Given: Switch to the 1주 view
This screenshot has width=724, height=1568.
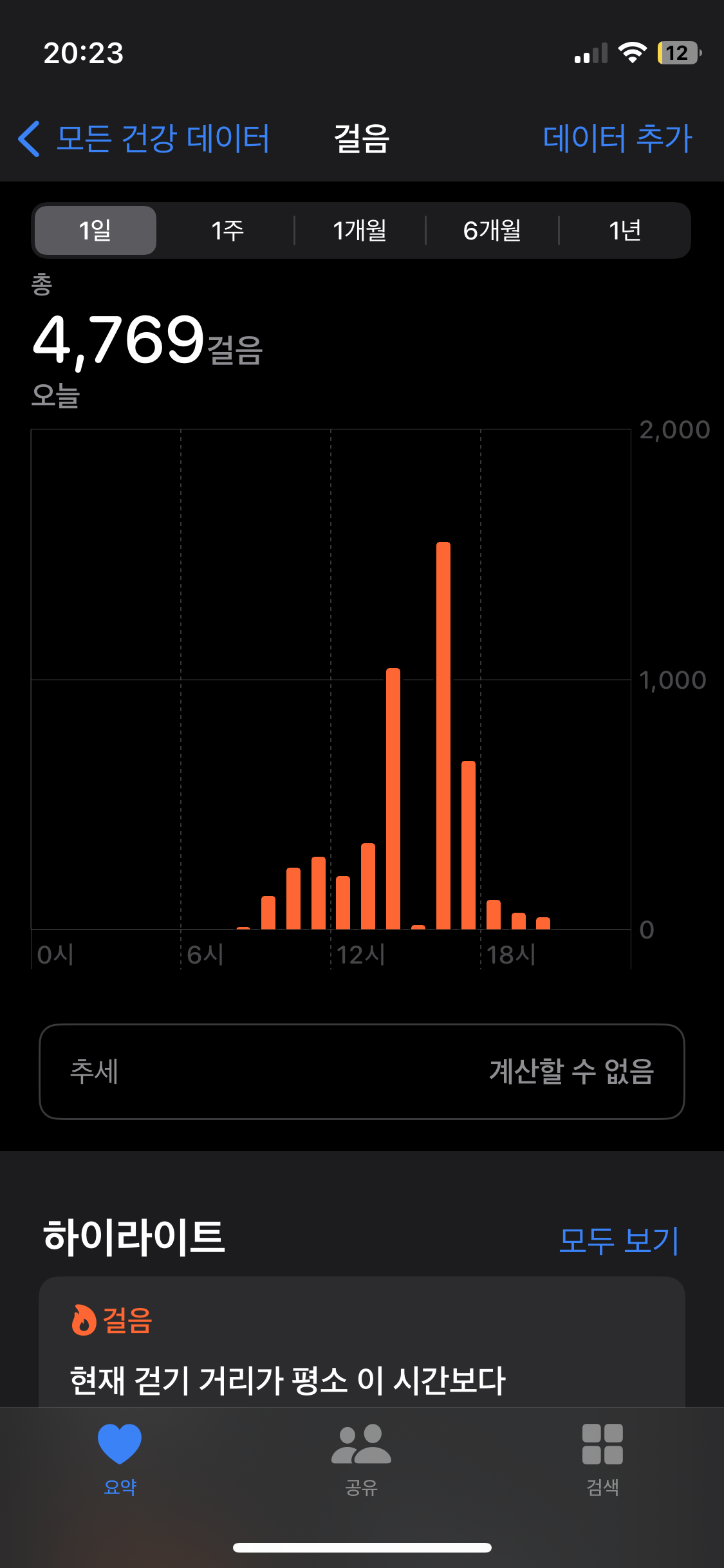Looking at the screenshot, I should tap(227, 230).
